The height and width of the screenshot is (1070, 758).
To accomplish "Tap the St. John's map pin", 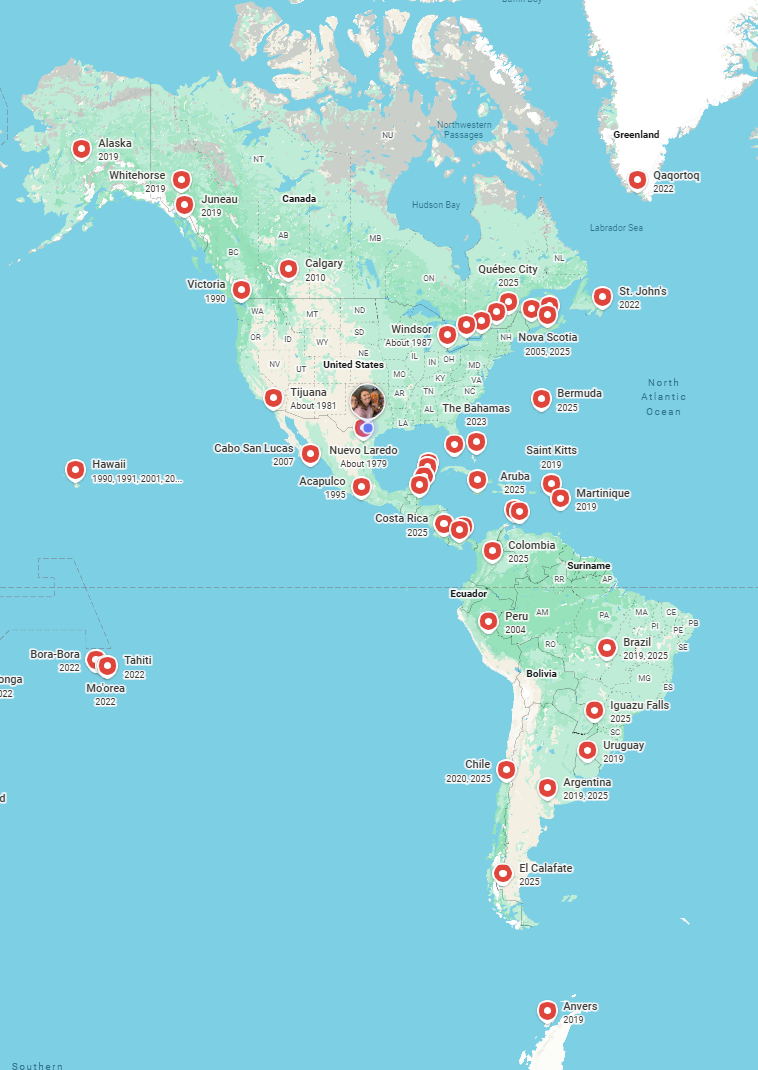I will tap(602, 297).
